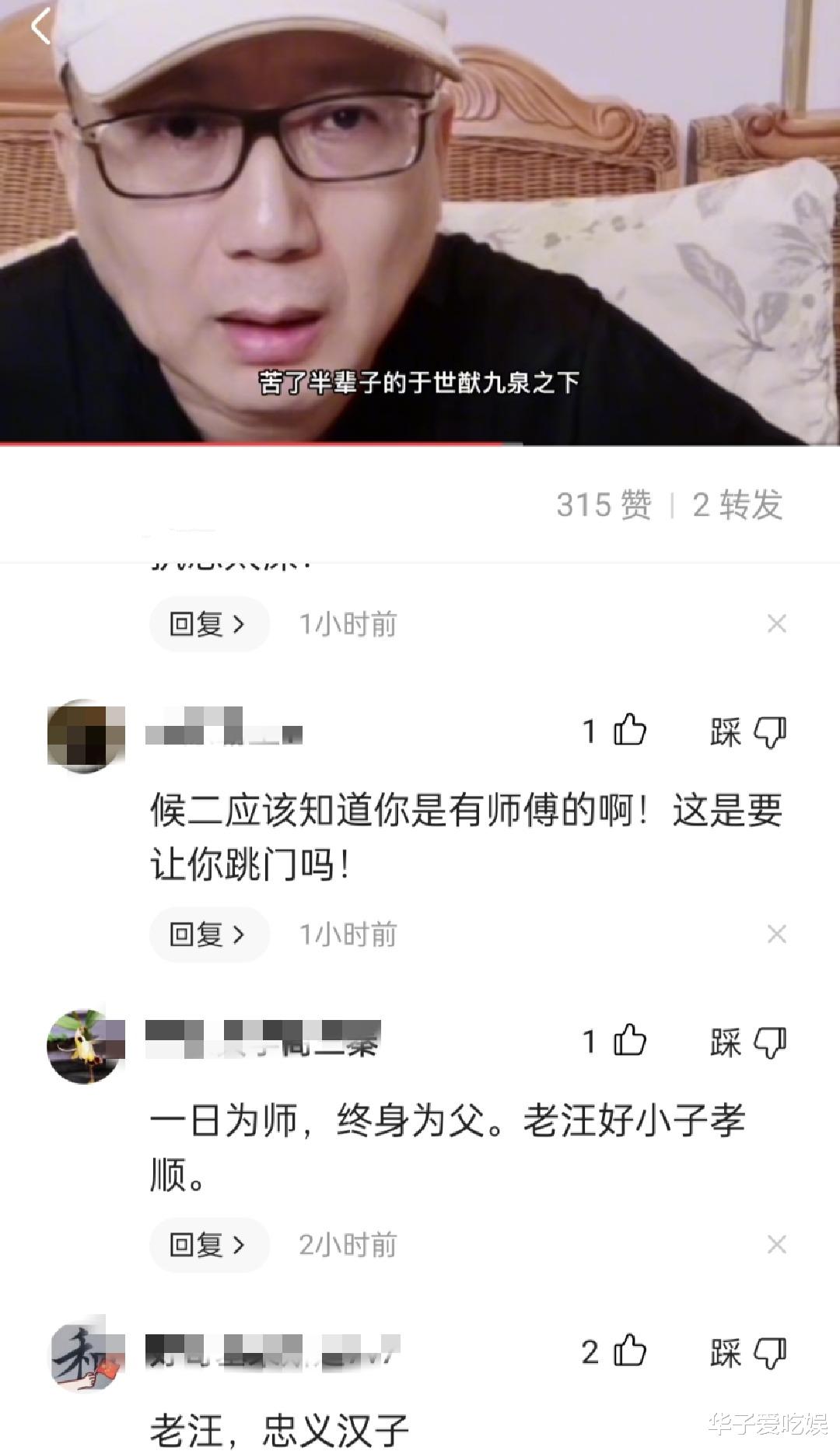Image resolution: width=840 pixels, height=1451 pixels.
Task: Expand replies of the topmost comment
Action: [x=208, y=622]
